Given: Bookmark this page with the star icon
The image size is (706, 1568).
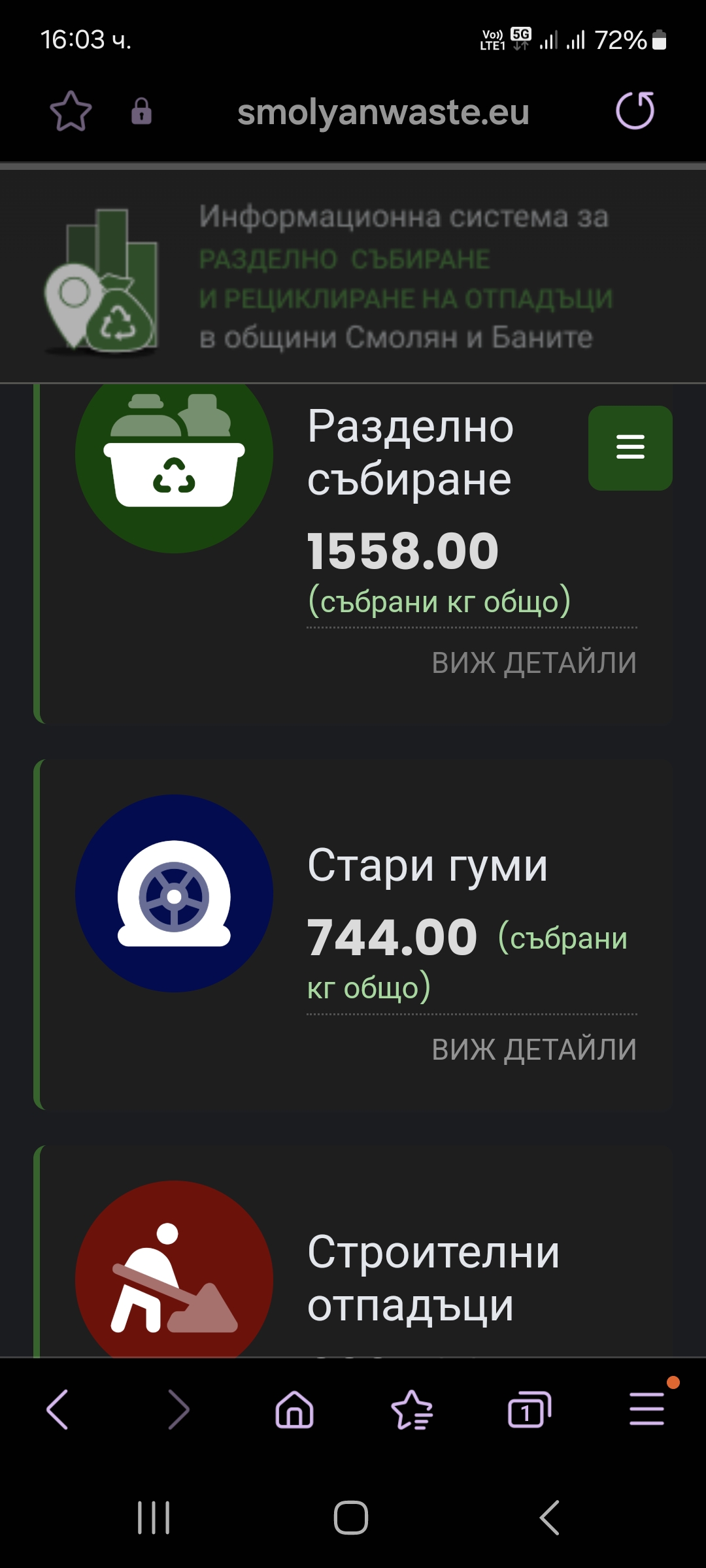Looking at the screenshot, I should coord(71,111).
